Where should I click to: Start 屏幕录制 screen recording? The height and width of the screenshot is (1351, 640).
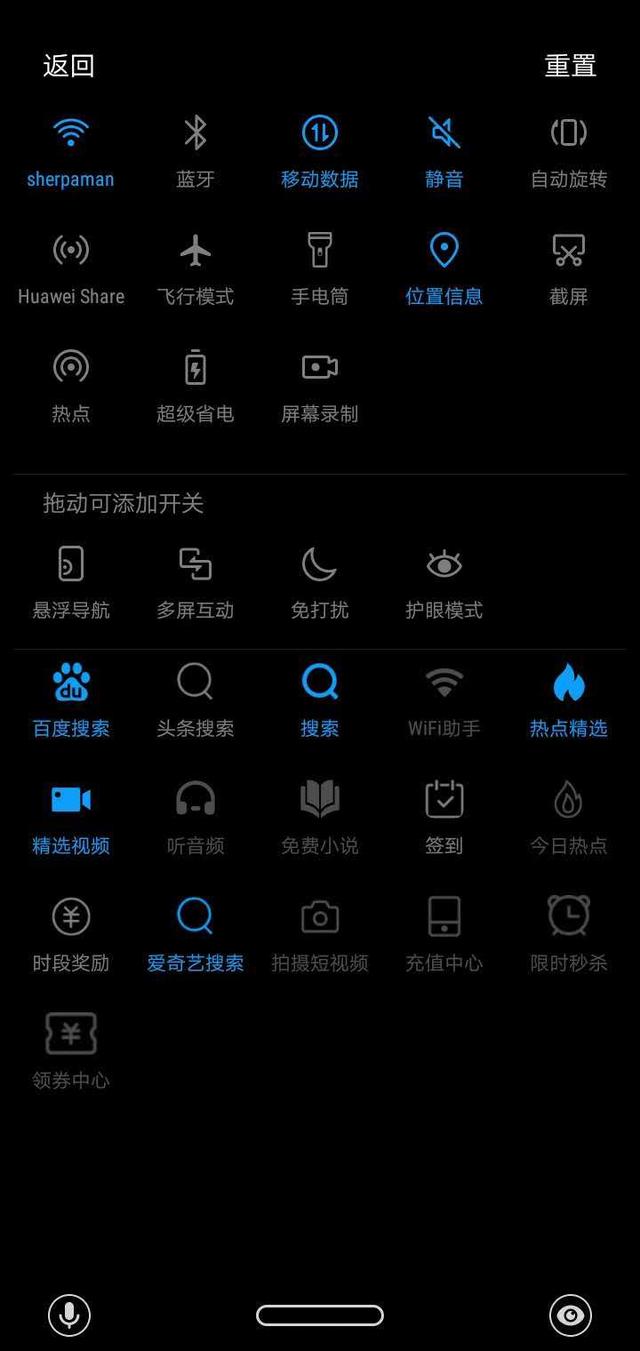point(320,367)
